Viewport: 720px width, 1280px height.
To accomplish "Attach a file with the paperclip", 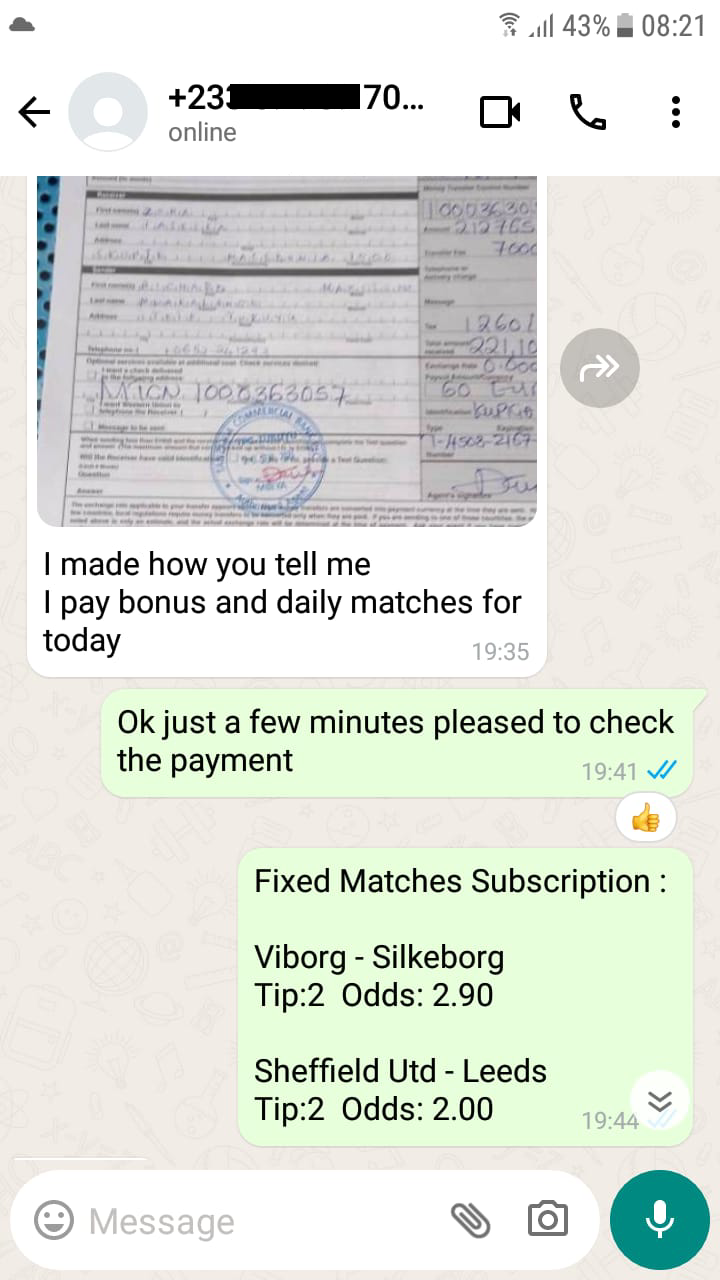I will (x=470, y=1220).
